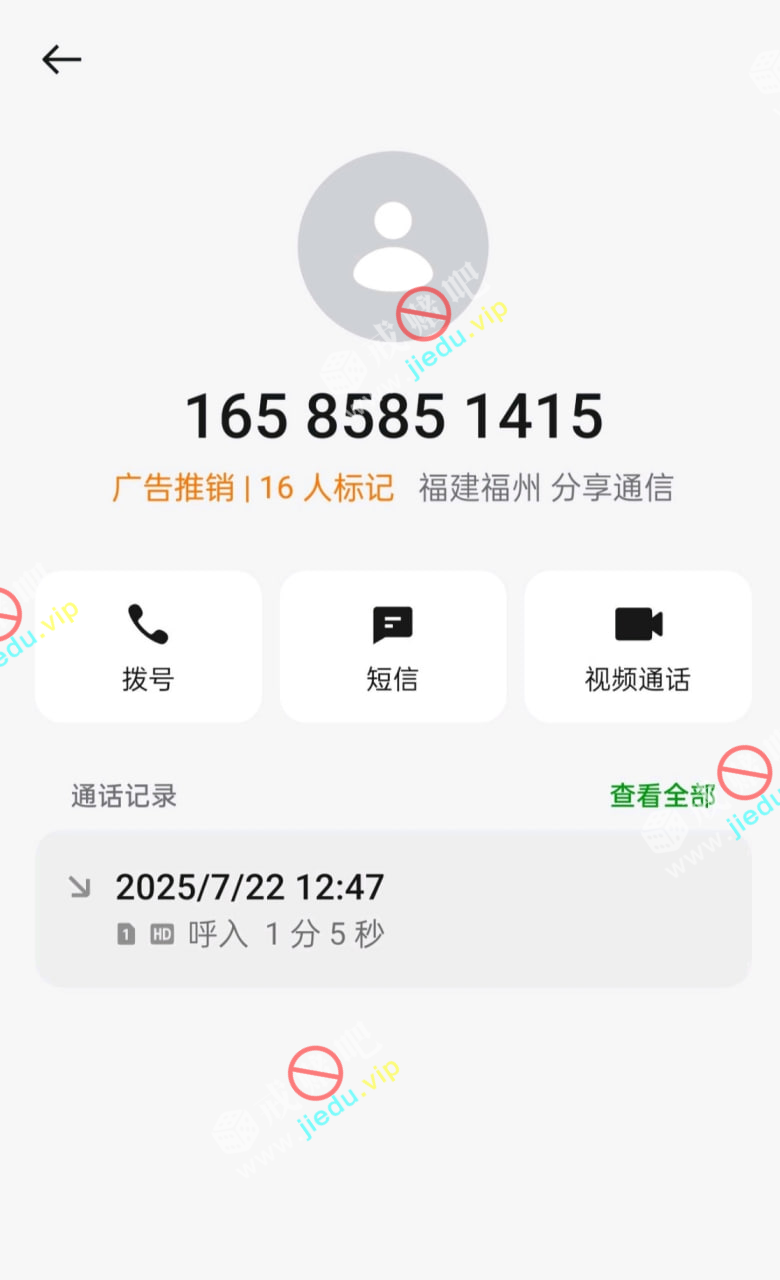
Task: Tap the contact avatar placeholder
Action: 392,246
